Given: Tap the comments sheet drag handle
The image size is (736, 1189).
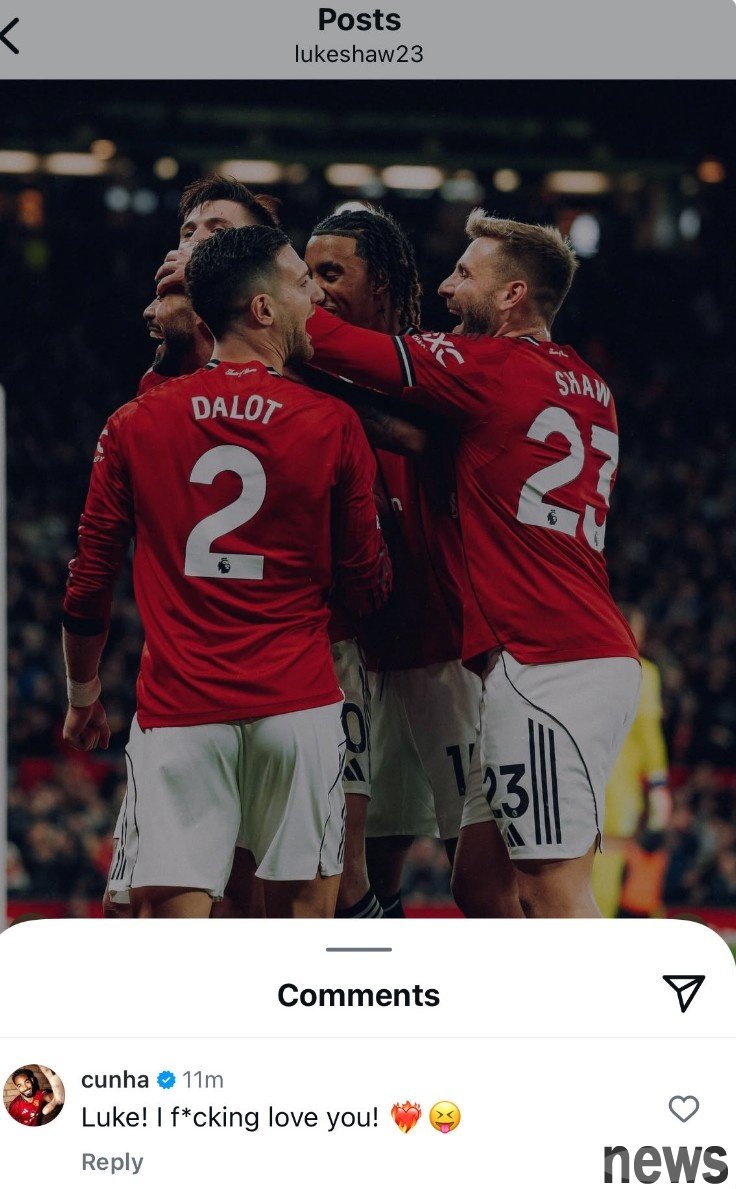Looking at the screenshot, I should pos(358,949).
